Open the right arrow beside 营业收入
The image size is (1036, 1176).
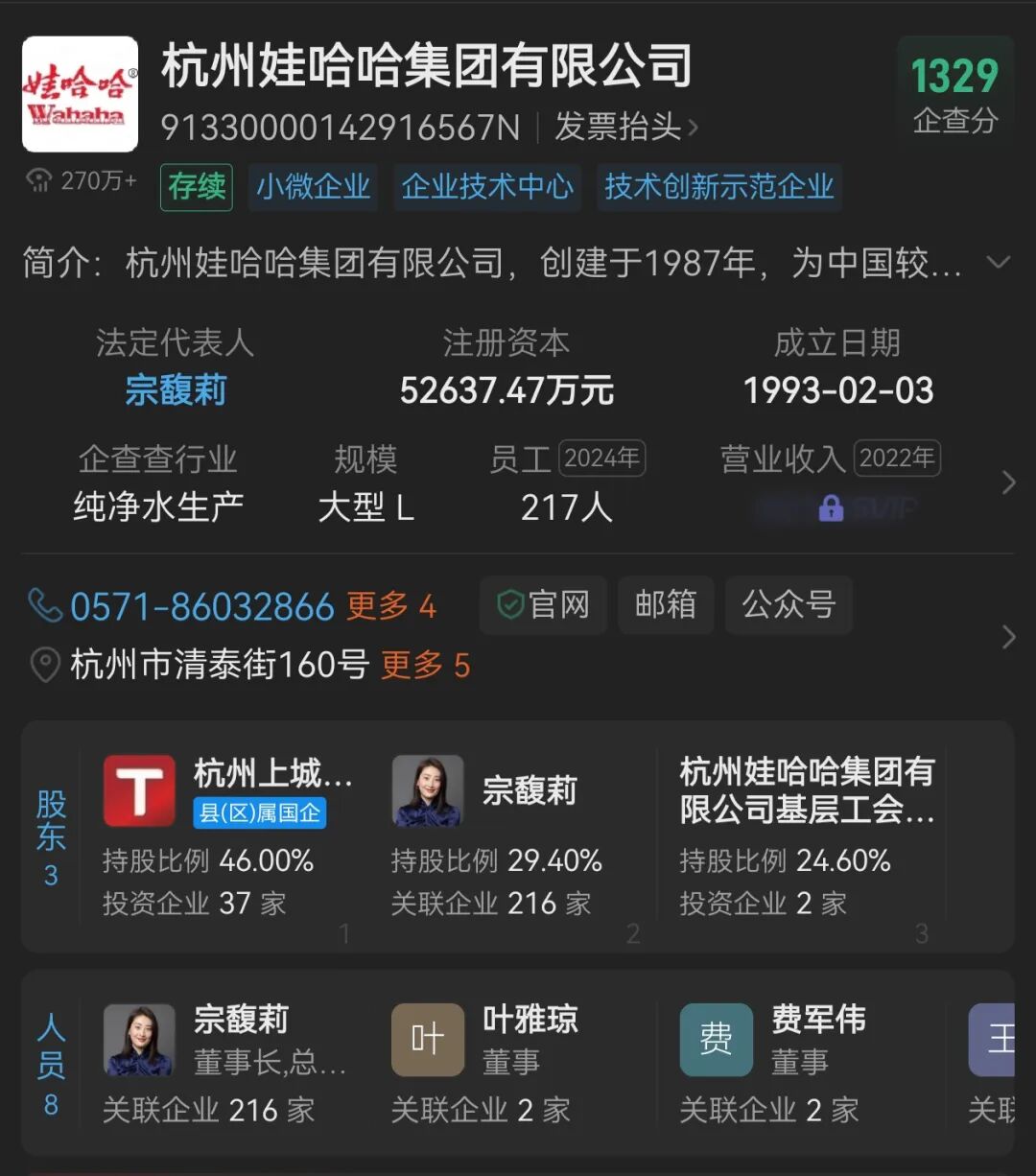1008,482
